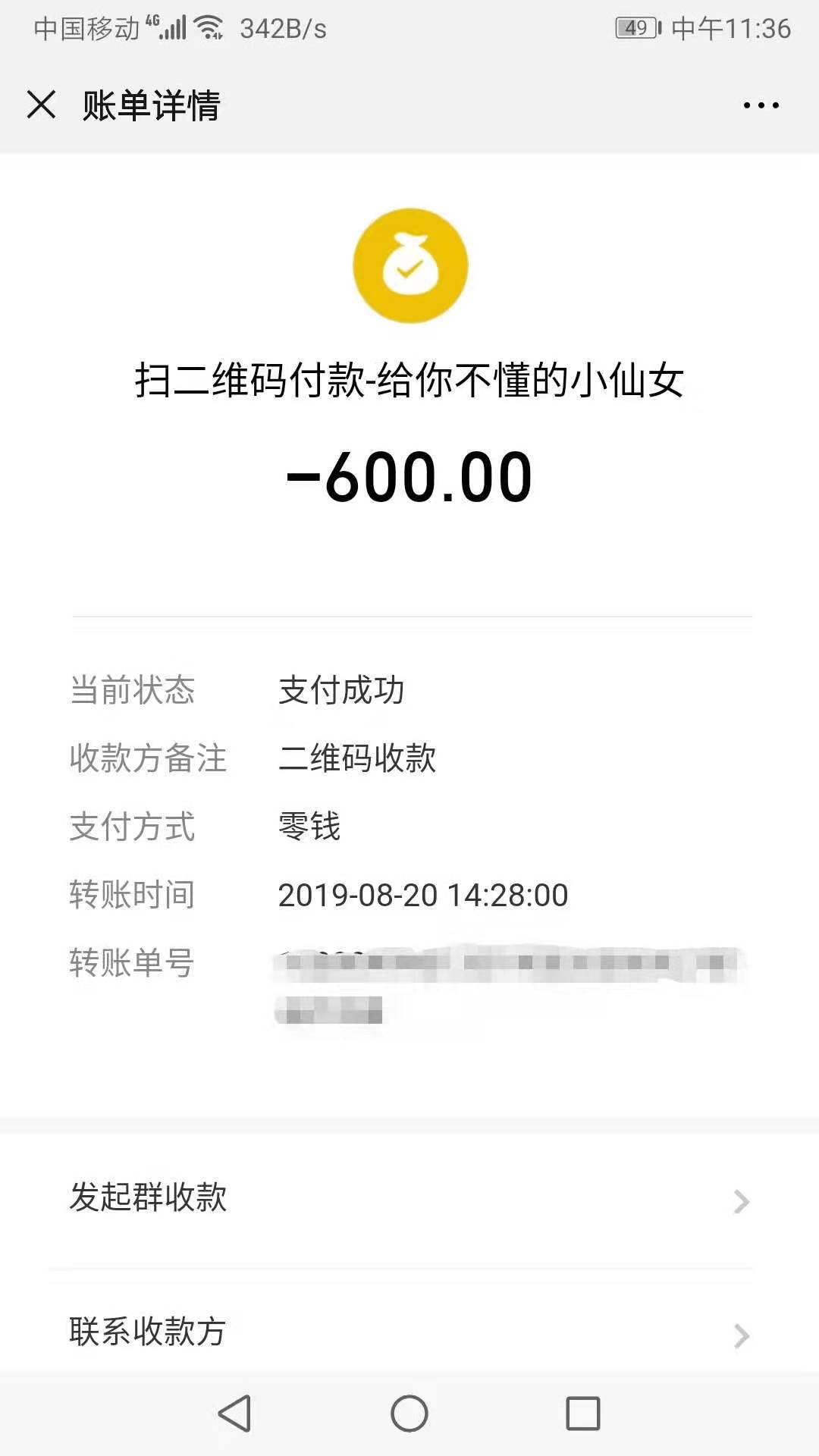Close the 账单详情 page with the X
This screenshot has width=819, height=1456.
coord(41,105)
